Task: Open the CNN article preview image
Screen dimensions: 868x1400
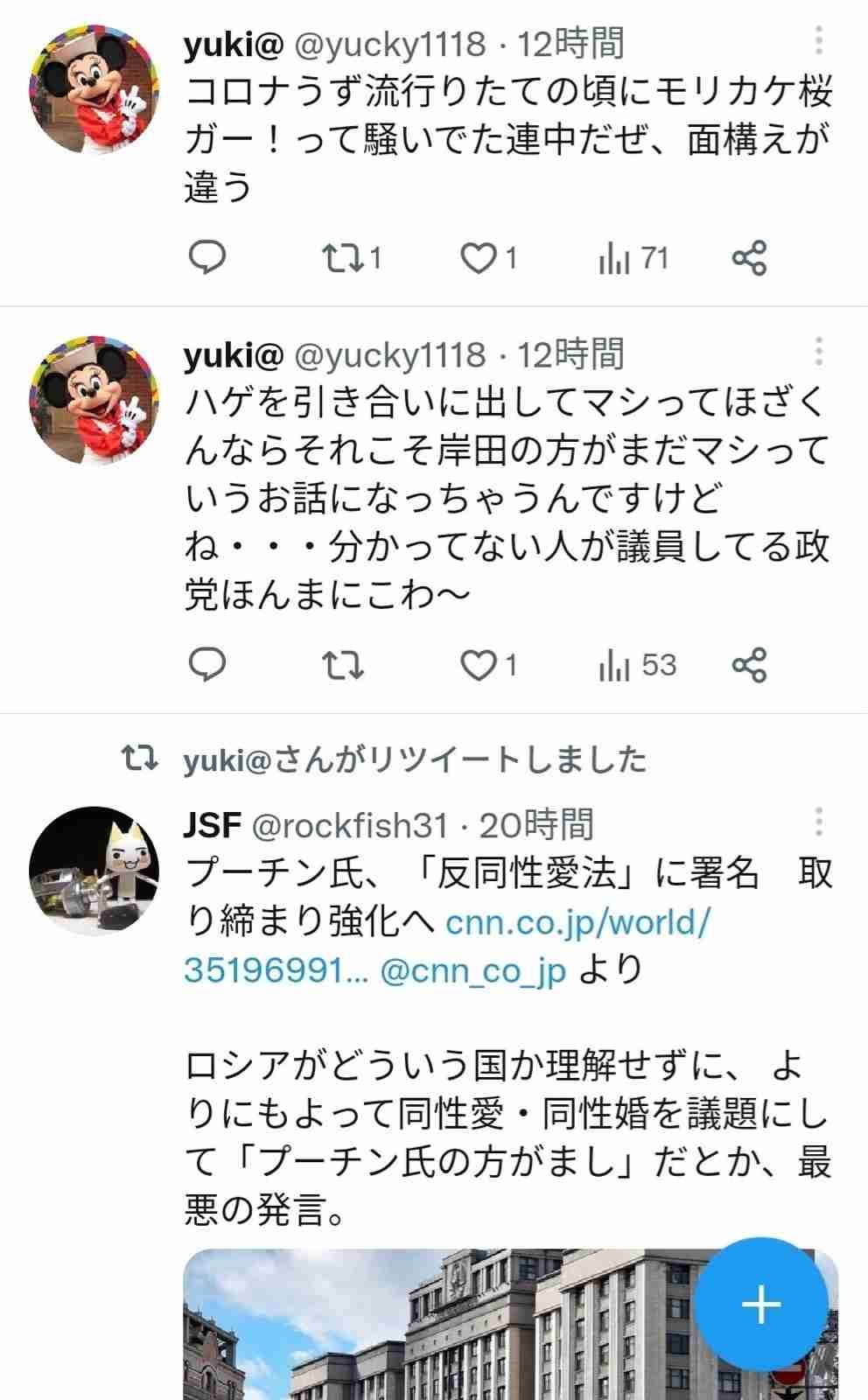Action: (x=437, y=1330)
